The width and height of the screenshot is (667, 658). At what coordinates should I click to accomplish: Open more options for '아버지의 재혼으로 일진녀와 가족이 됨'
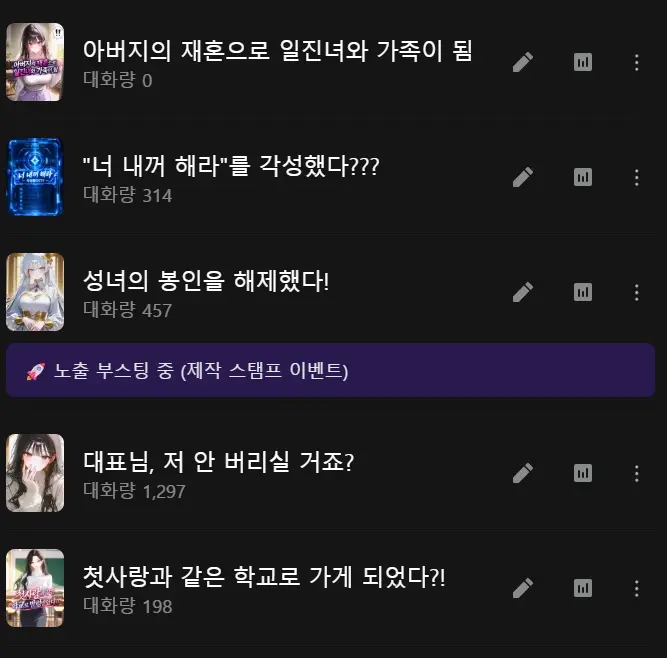[636, 63]
